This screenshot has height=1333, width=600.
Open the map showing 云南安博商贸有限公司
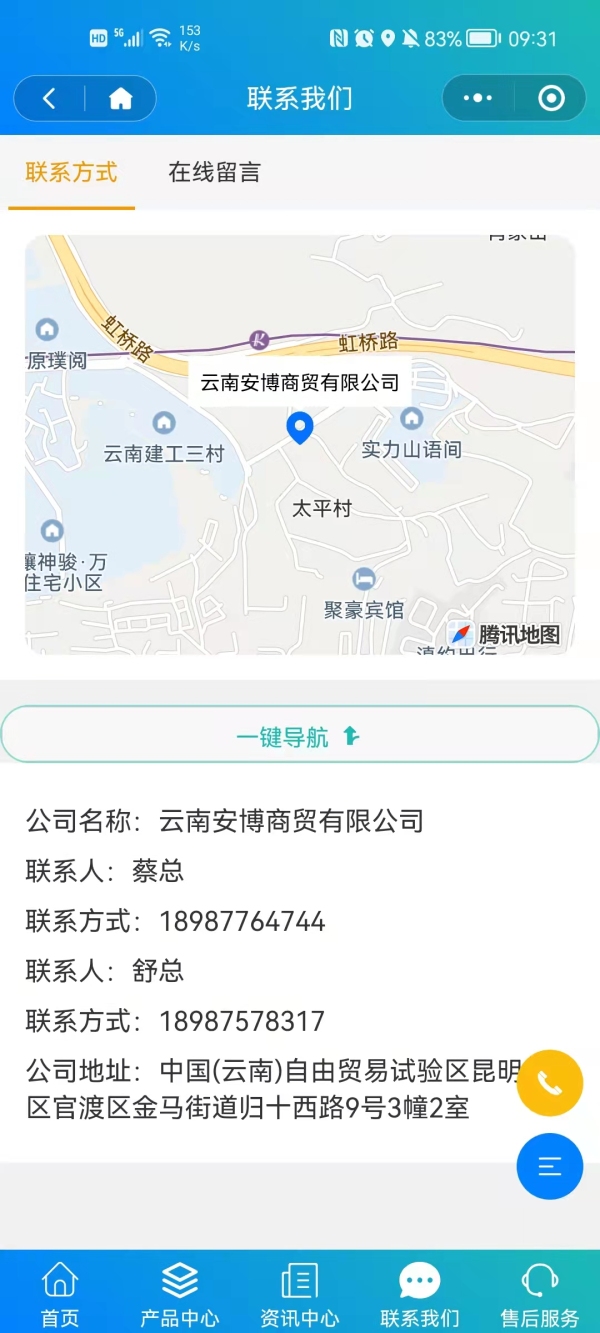(x=300, y=445)
